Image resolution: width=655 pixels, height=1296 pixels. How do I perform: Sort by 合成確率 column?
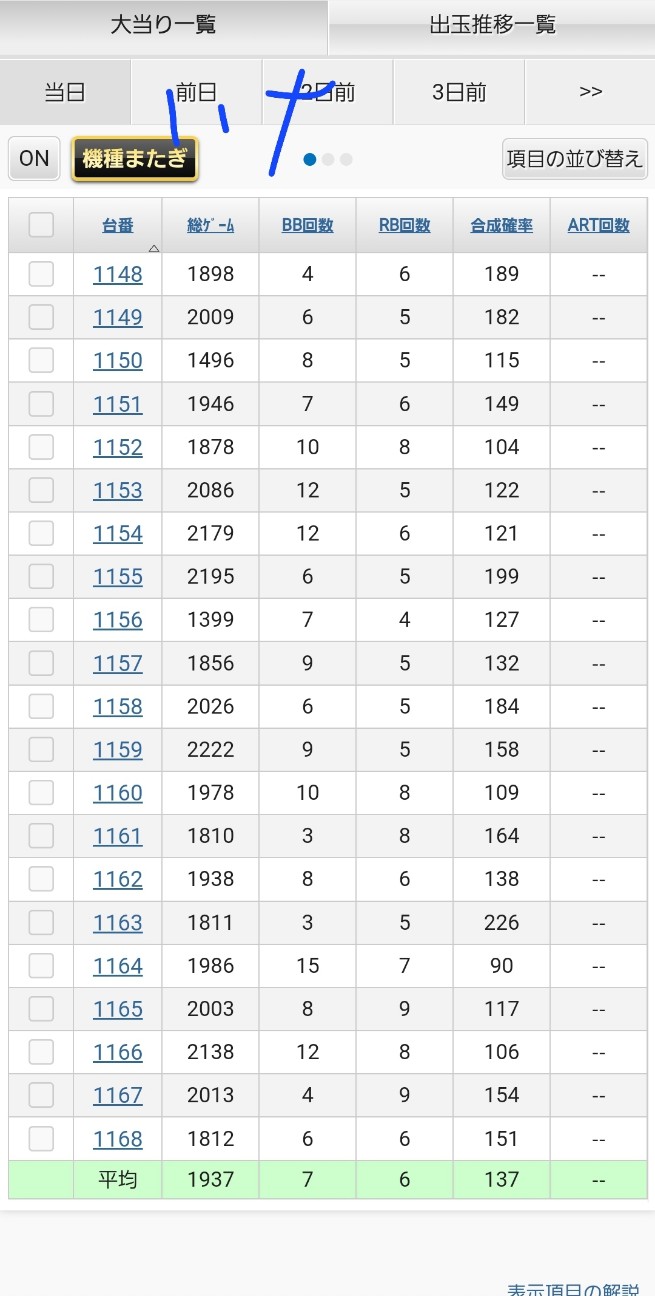click(501, 225)
